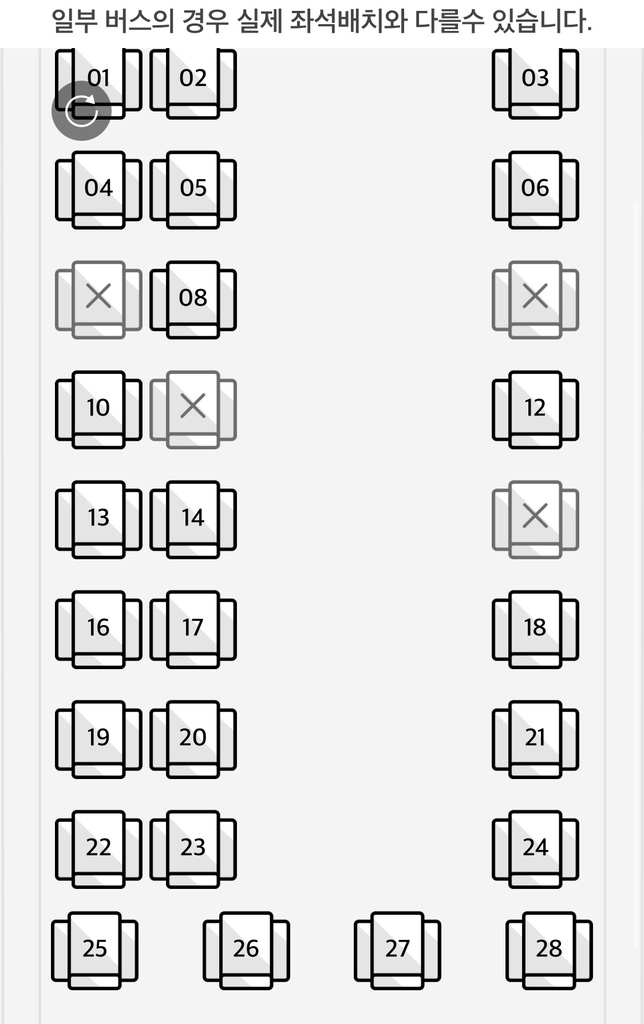Select seat 13
Screen dimensions: 644x1024
tap(98, 519)
